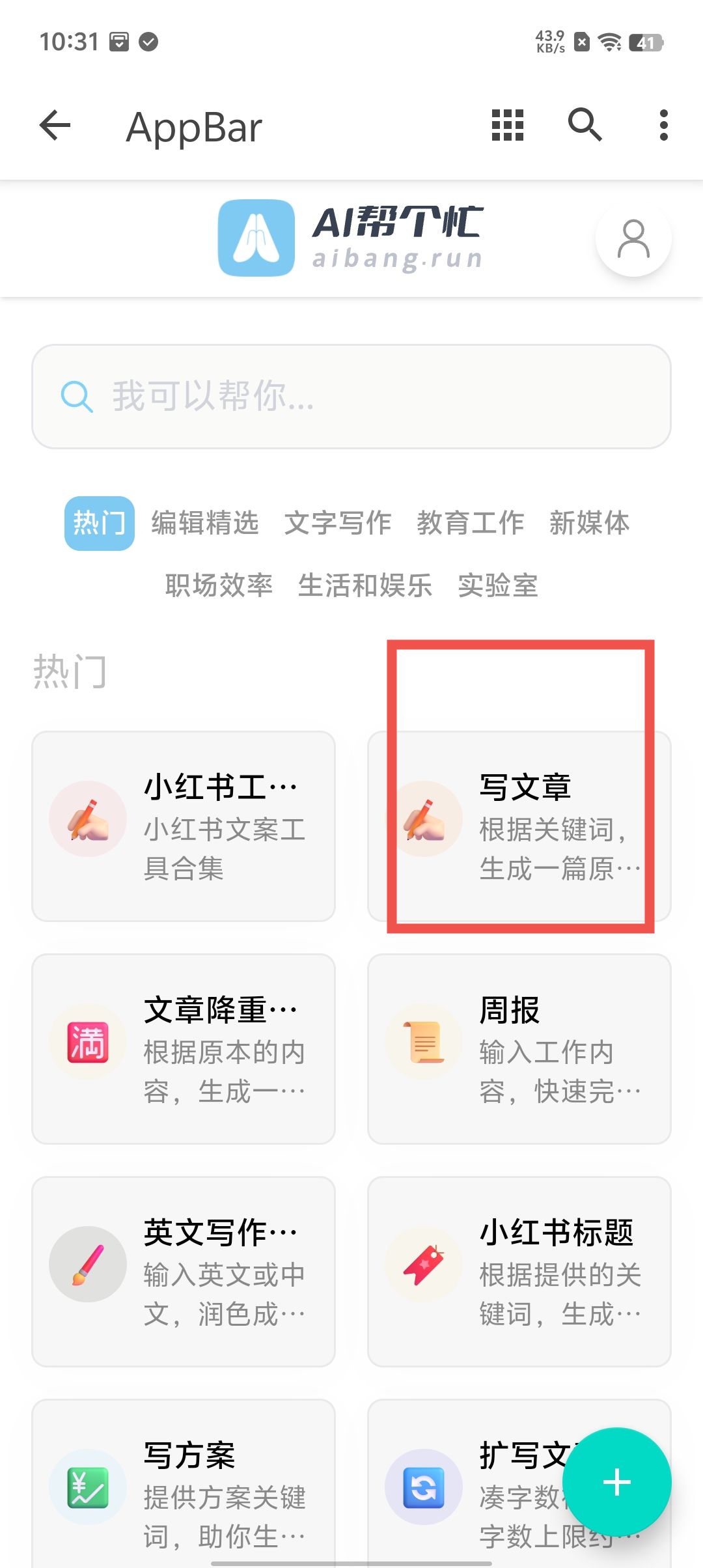
Task: Select the 热门 category tab
Action: click(x=99, y=524)
